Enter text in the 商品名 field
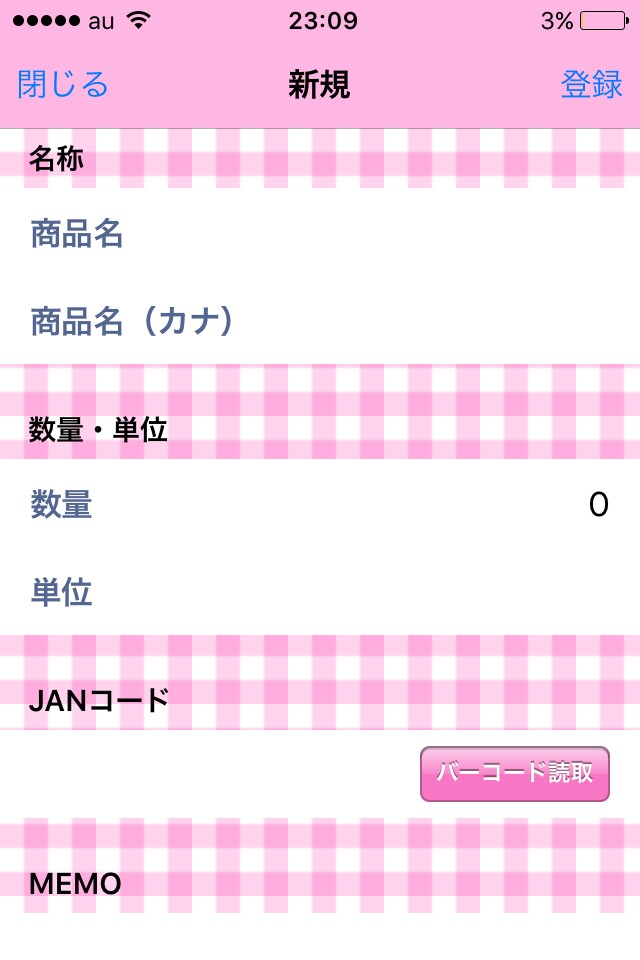 (x=320, y=235)
